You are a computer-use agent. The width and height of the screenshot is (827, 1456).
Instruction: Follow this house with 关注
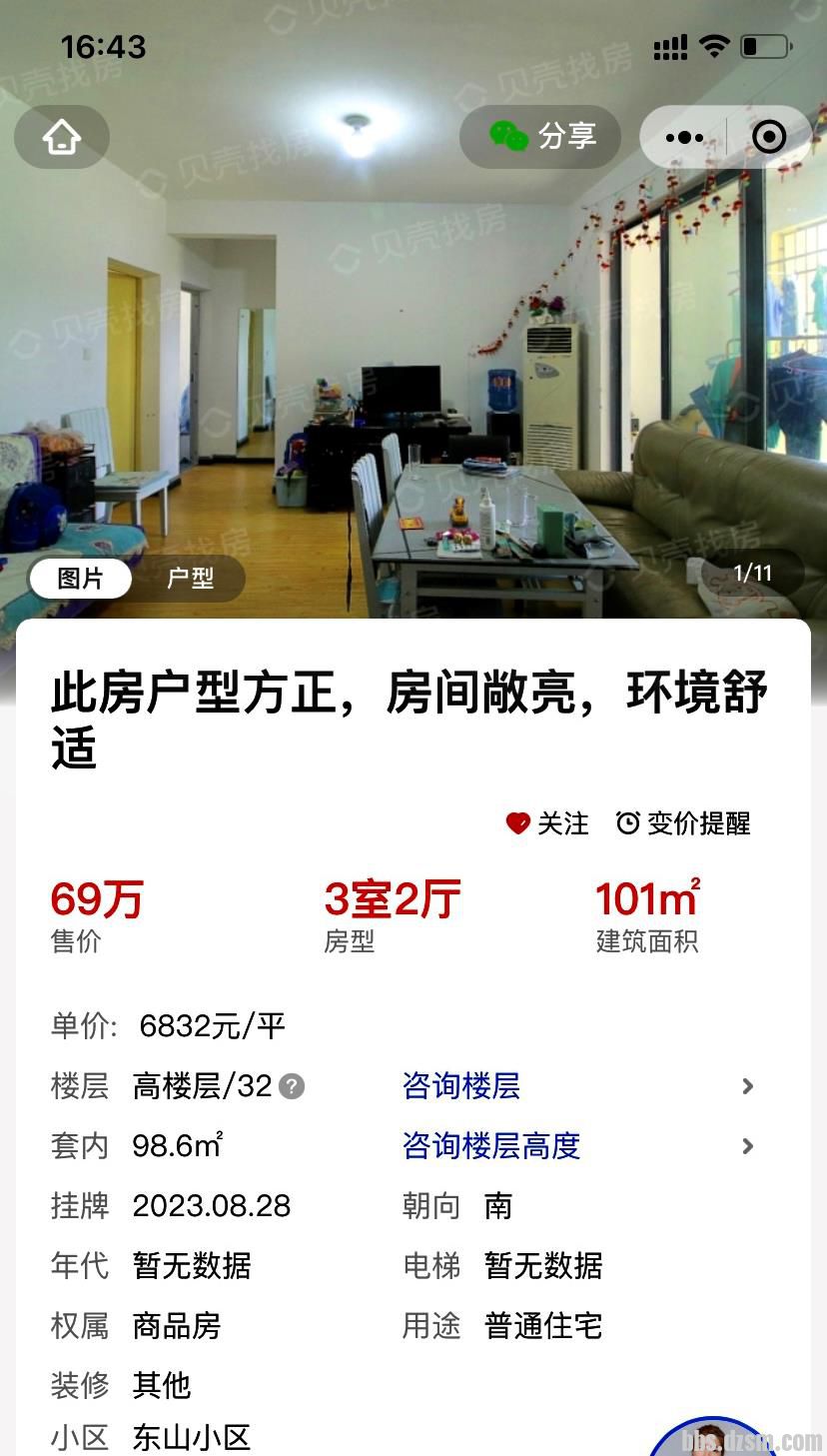click(547, 823)
